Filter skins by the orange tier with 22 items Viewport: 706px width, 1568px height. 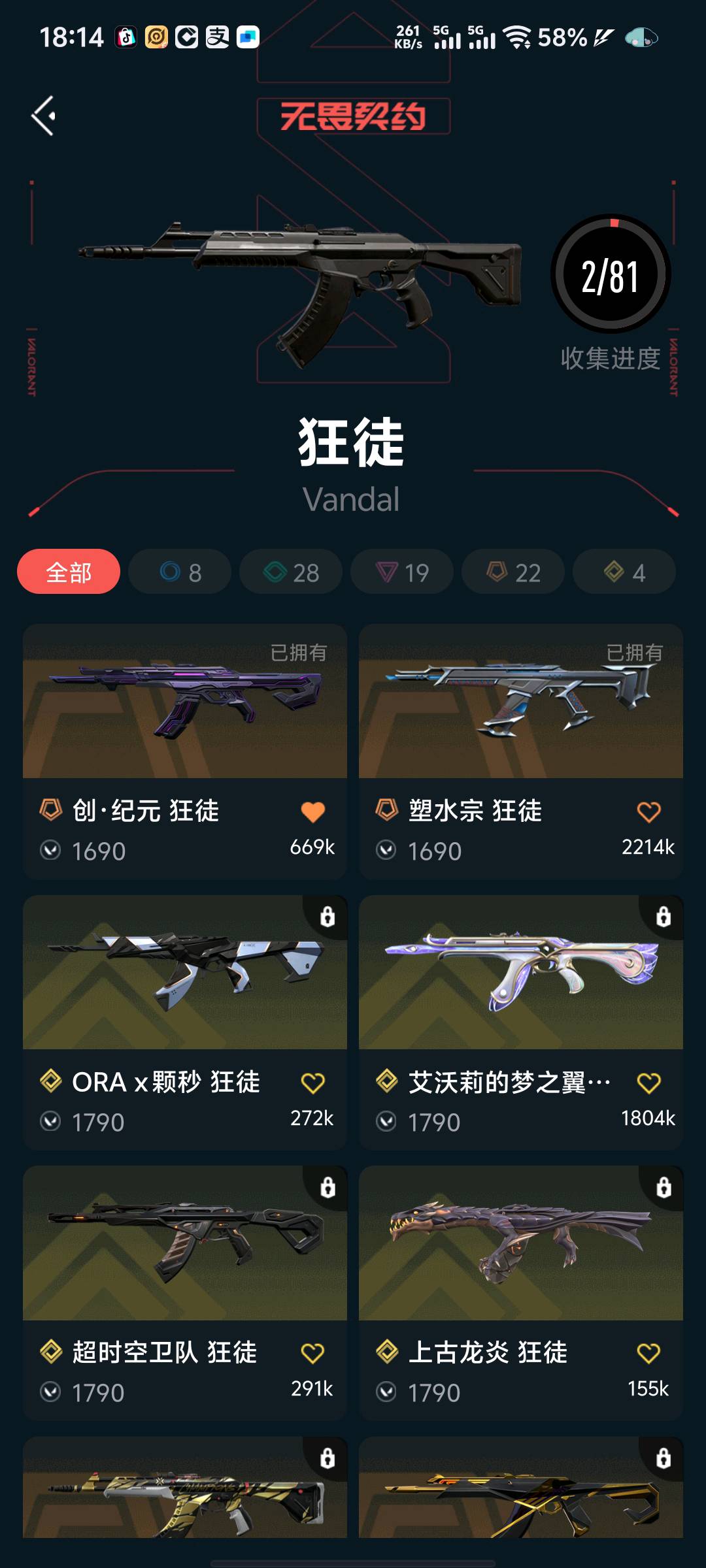513,572
